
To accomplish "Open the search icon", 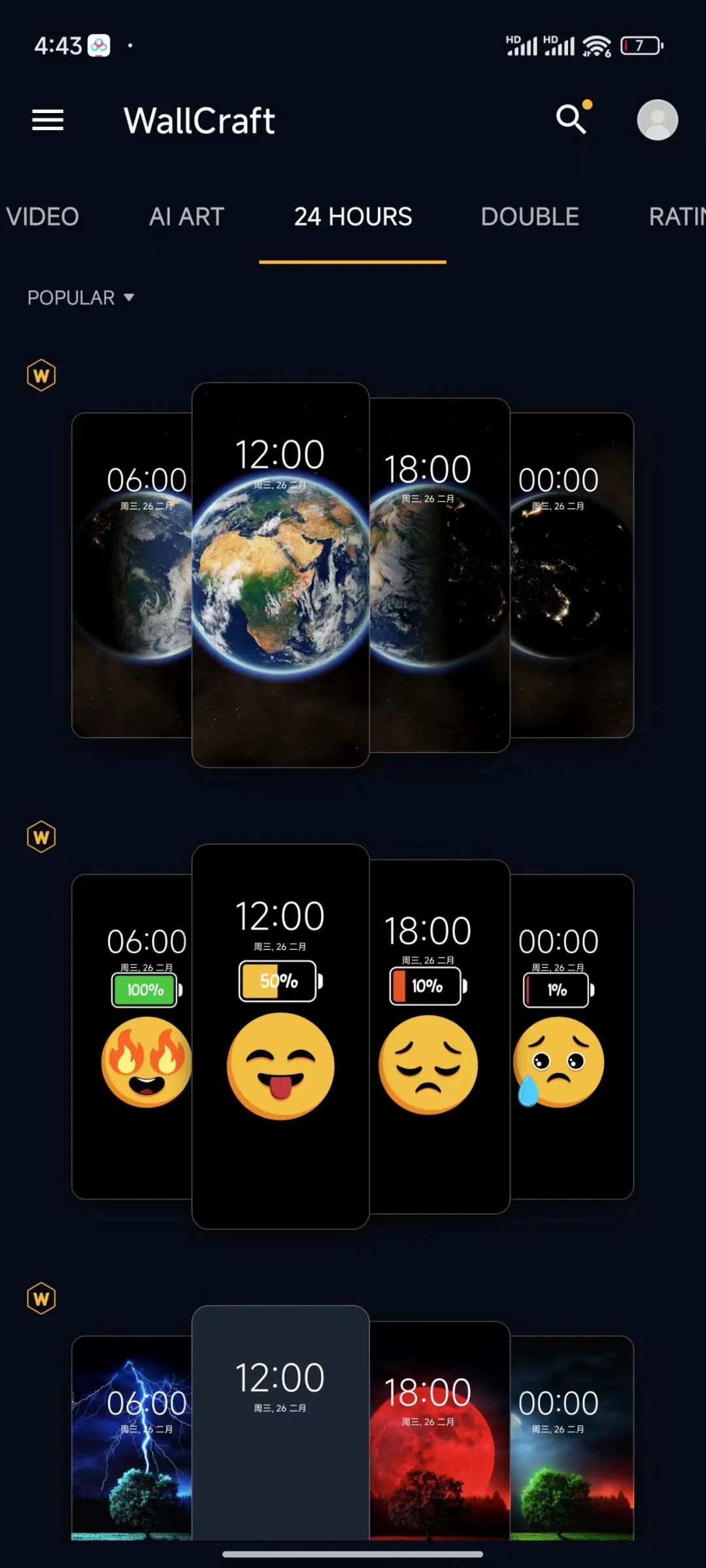I will 571,120.
